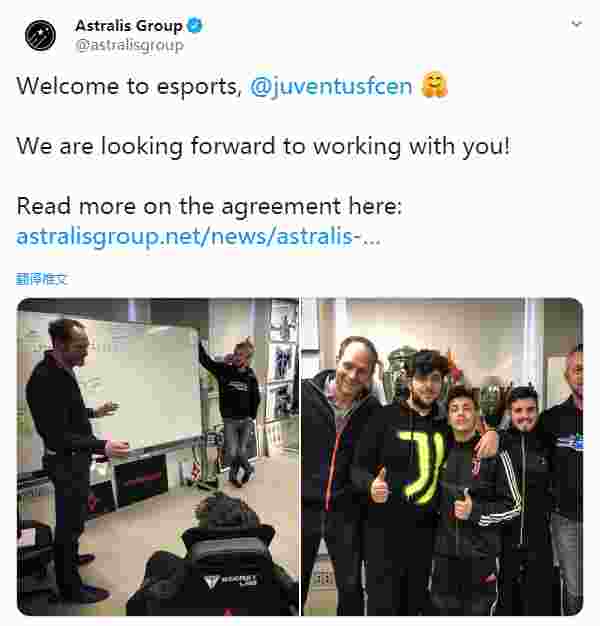Image resolution: width=600 pixels, height=626 pixels.
Task: Open Astralis Group profile avatar
Action: pos(41,35)
